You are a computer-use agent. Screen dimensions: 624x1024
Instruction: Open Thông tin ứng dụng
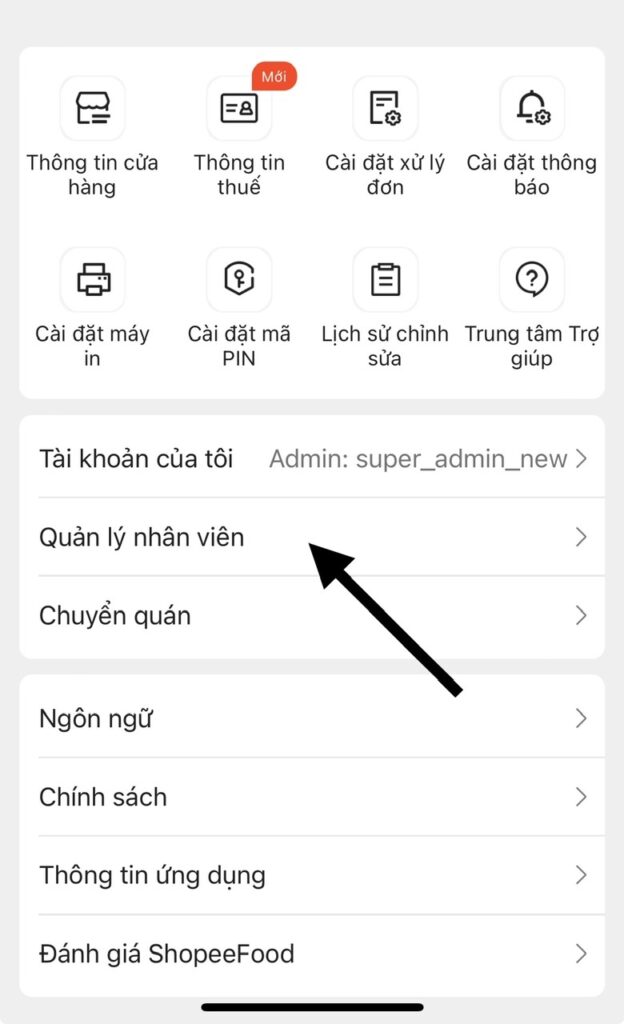(312, 875)
